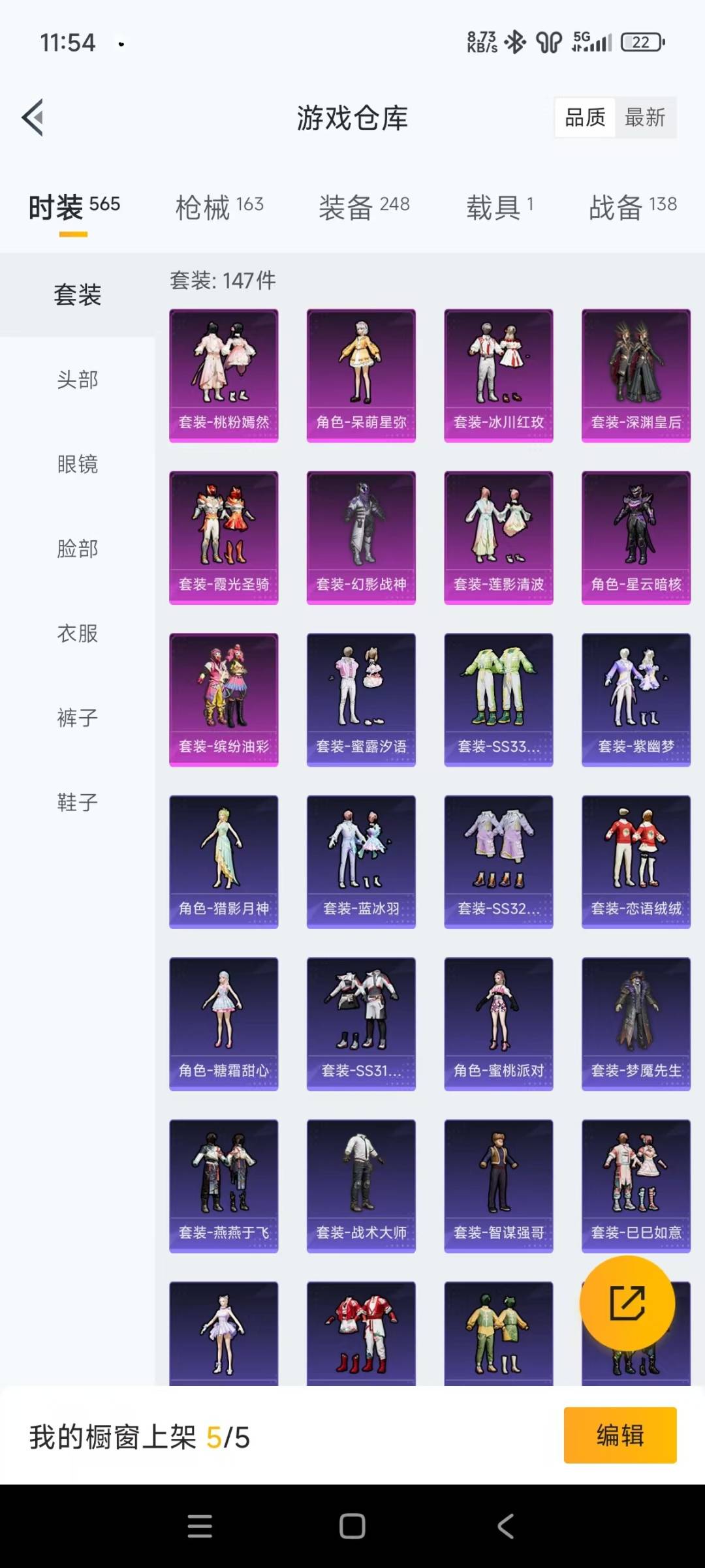
Task: Go back using the top-left arrow
Action: pyautogui.click(x=33, y=117)
